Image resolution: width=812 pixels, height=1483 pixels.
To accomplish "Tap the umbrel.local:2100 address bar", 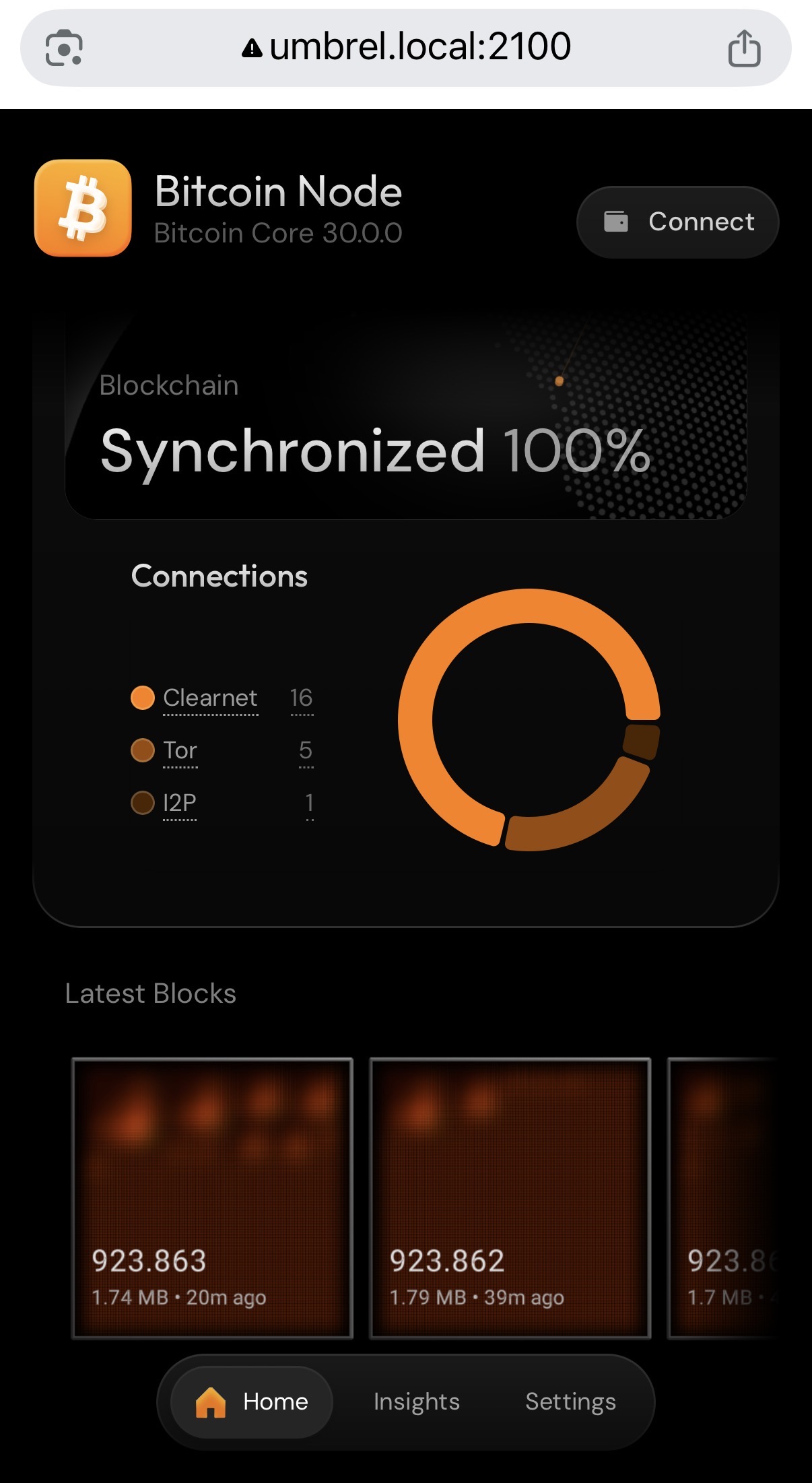I will 406,47.
